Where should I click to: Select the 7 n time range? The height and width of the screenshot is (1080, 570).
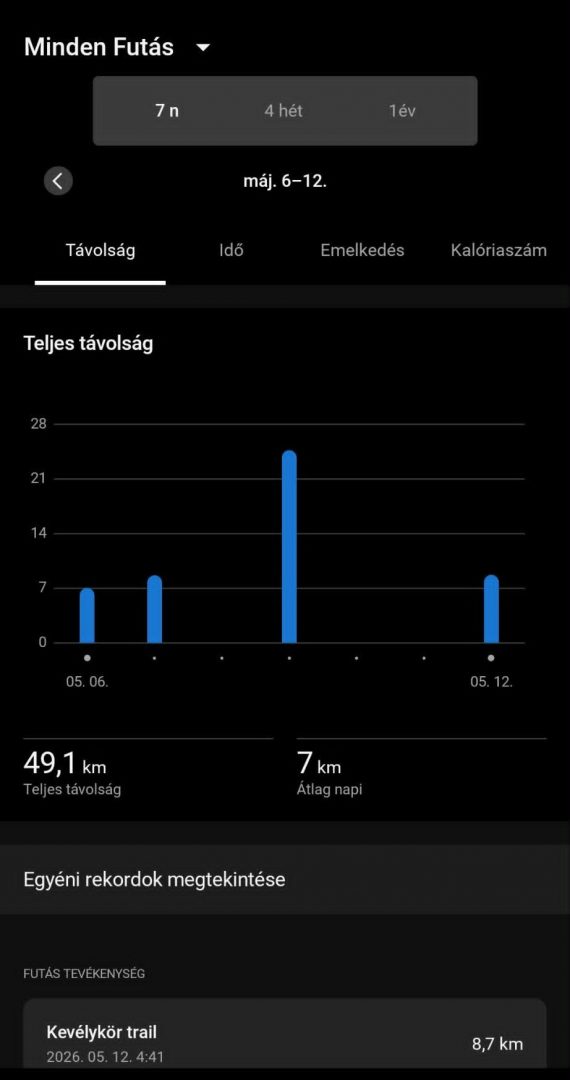pyautogui.click(x=167, y=110)
